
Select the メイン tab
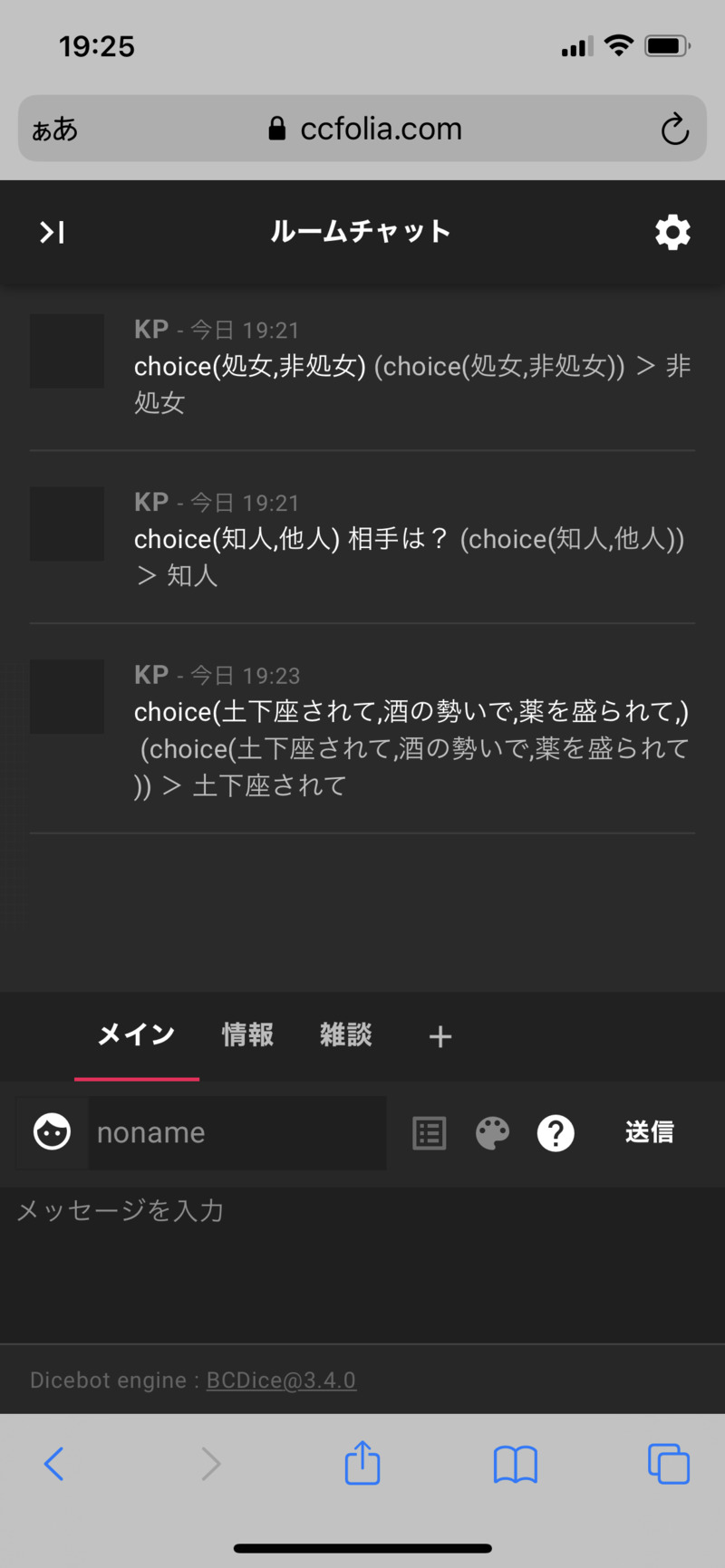point(136,1034)
